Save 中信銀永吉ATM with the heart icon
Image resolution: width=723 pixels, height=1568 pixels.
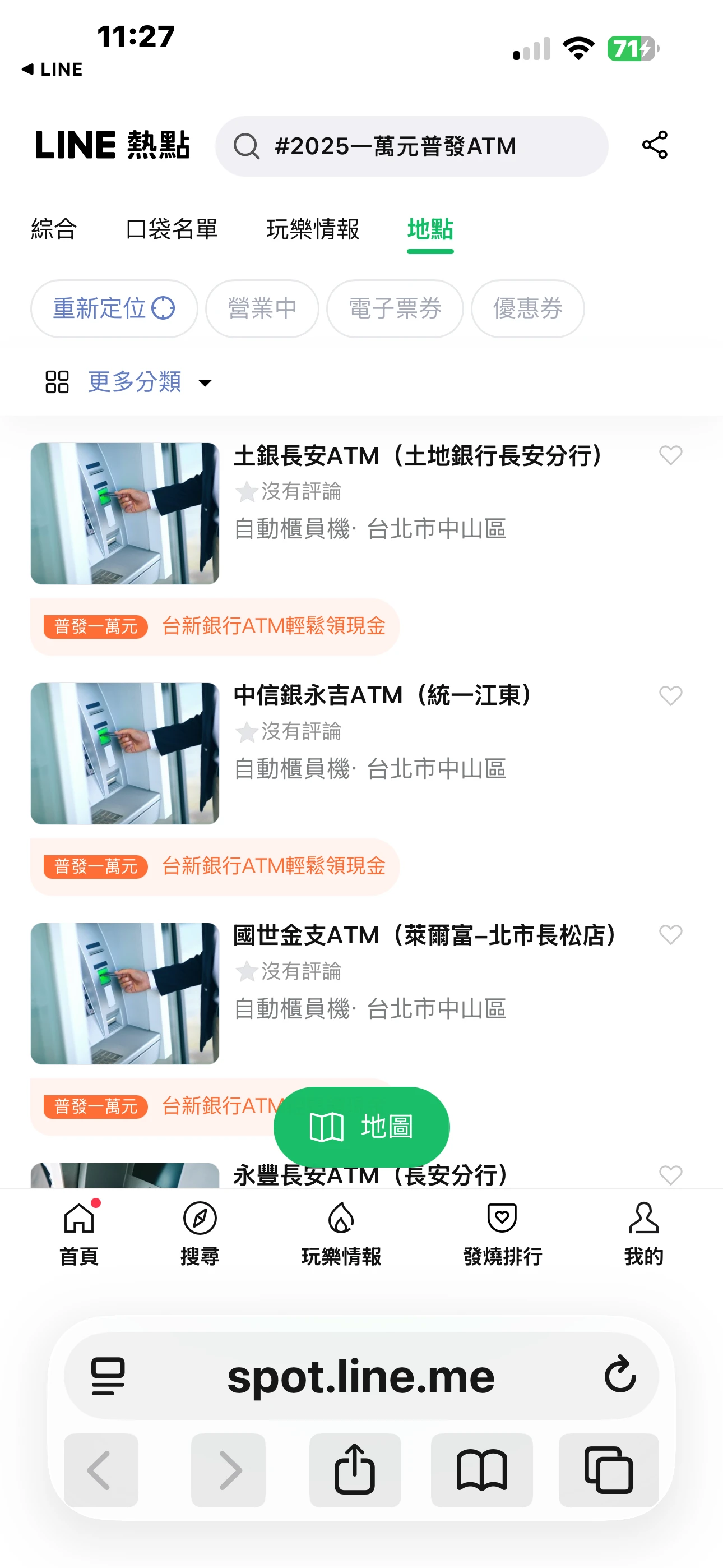click(x=670, y=695)
